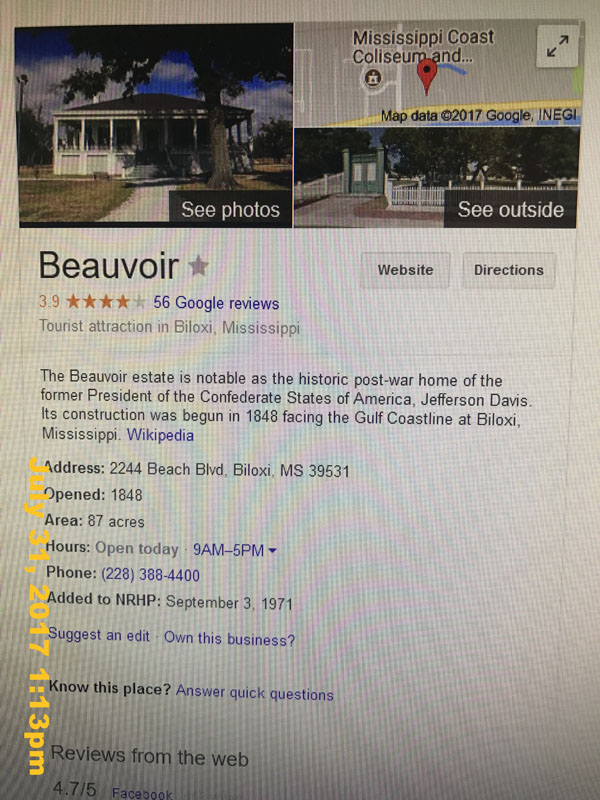Call the phone number (228) 388-4400

150,575
